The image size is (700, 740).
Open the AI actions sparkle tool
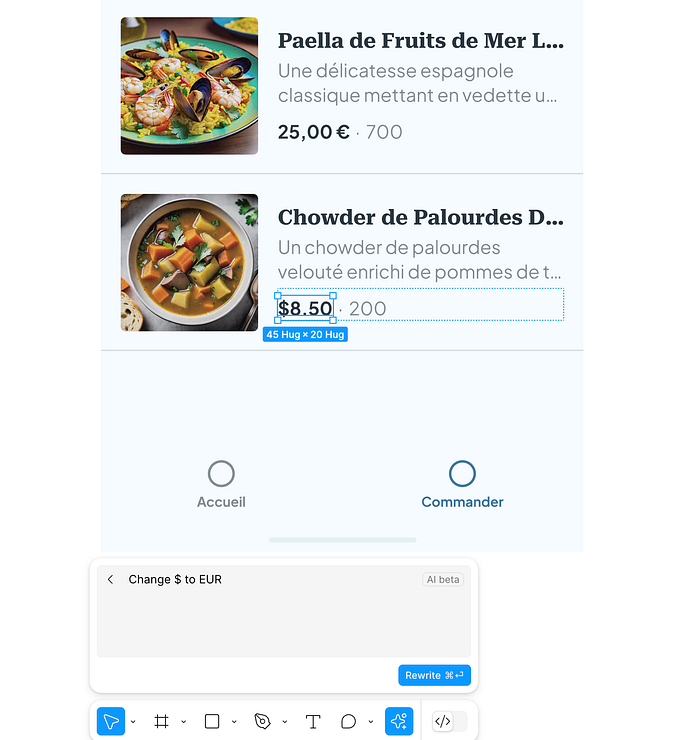click(x=399, y=721)
